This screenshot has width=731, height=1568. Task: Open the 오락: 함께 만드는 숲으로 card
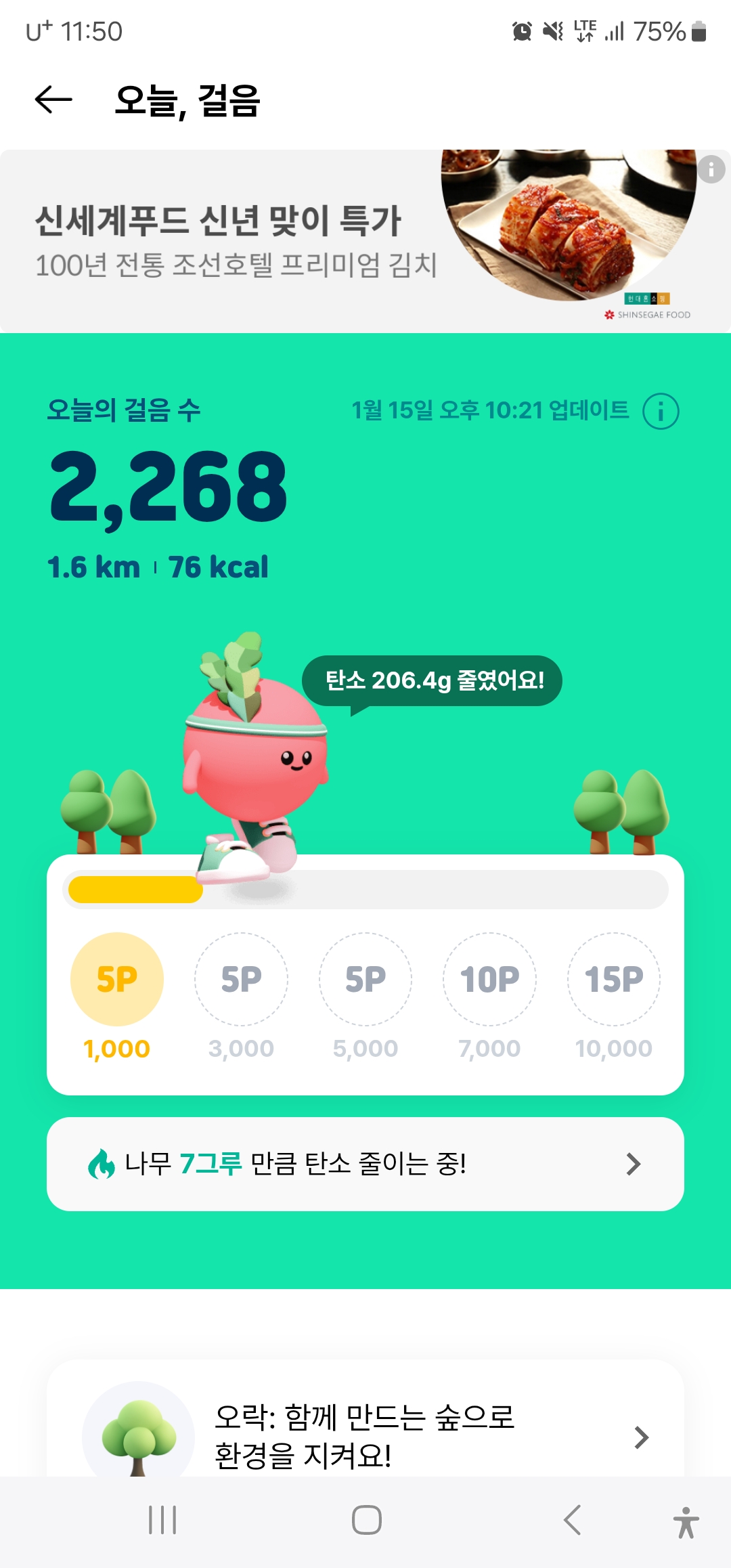tap(365, 1435)
